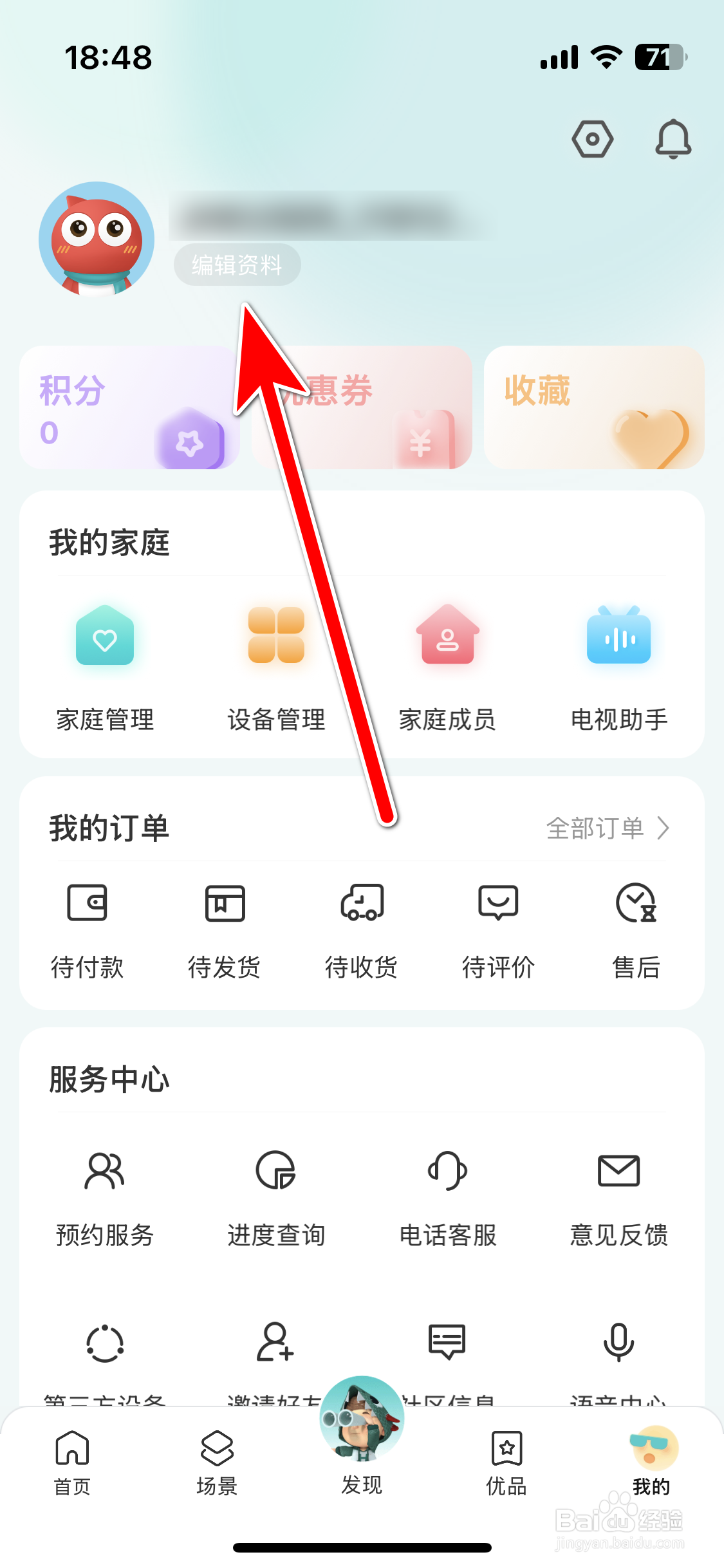Image resolution: width=724 pixels, height=1568 pixels.
Task: Open the 语音中心 voice center icon
Action: (x=618, y=1350)
